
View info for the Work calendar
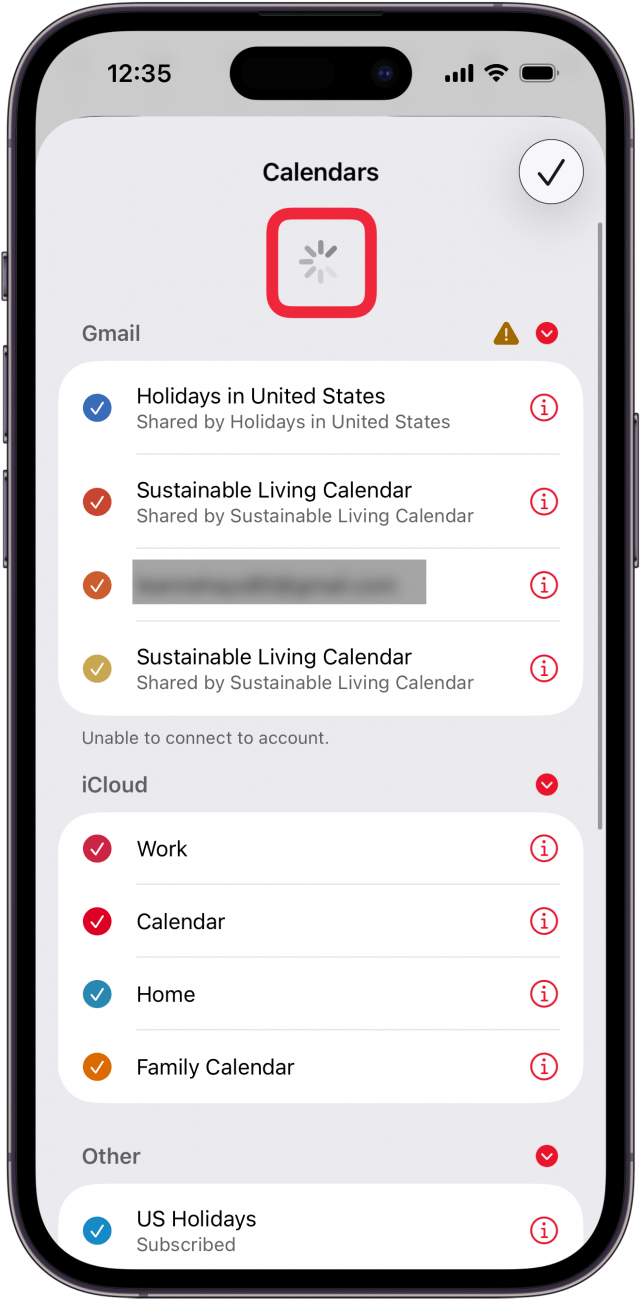tap(543, 849)
